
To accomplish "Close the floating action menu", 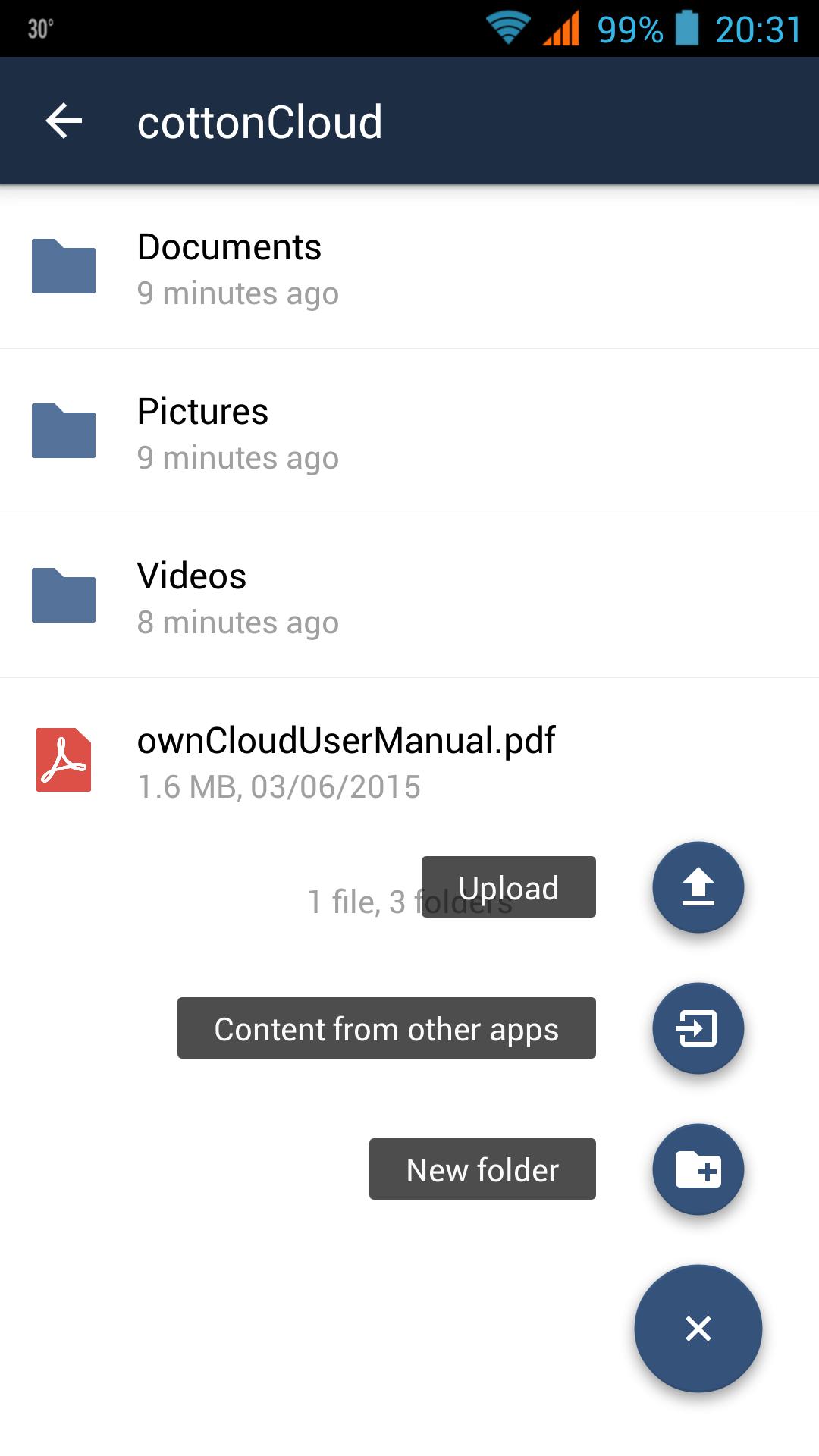I will click(698, 1329).
